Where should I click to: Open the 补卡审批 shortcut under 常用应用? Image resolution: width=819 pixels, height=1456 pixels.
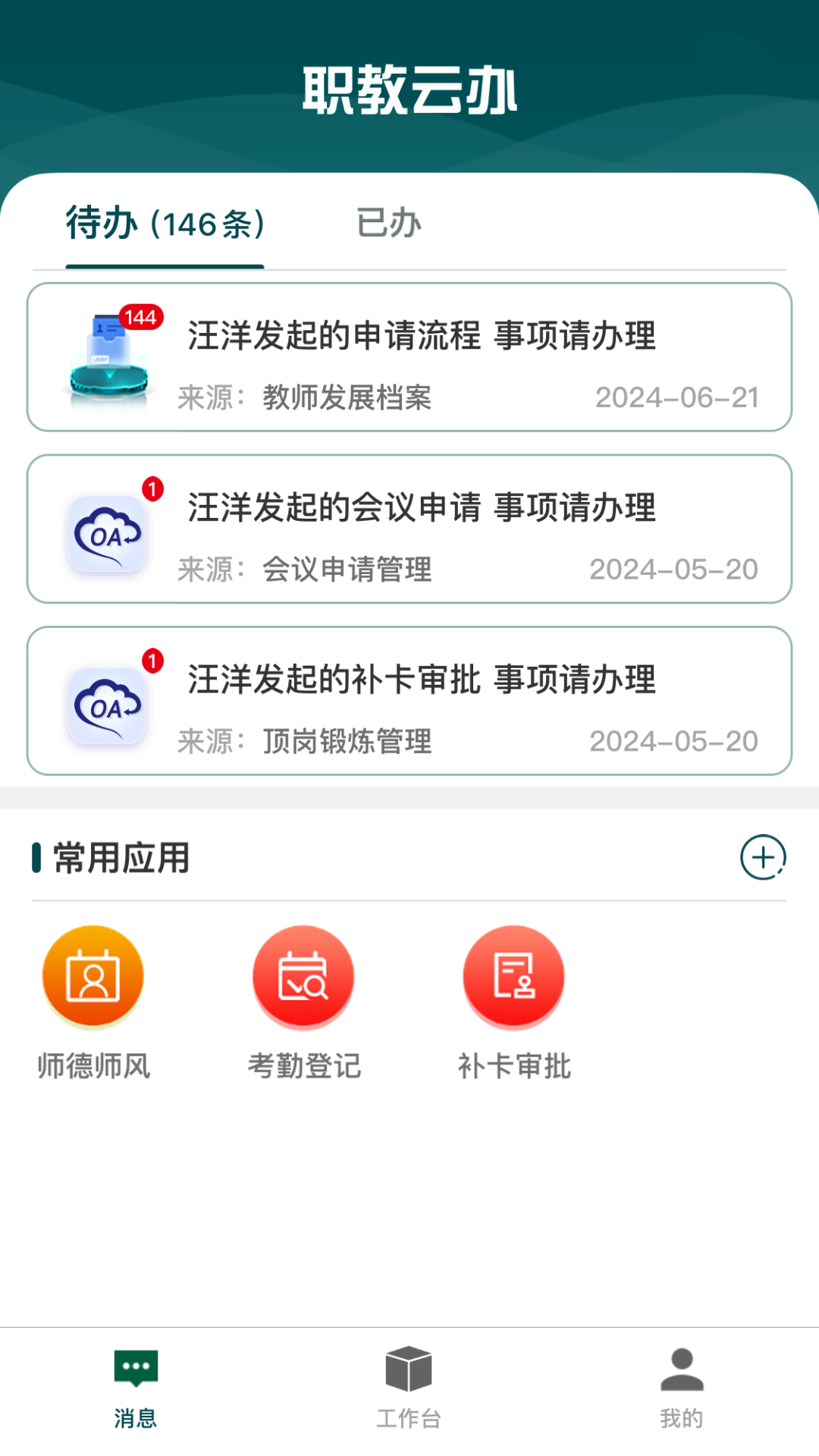pyautogui.click(x=513, y=977)
